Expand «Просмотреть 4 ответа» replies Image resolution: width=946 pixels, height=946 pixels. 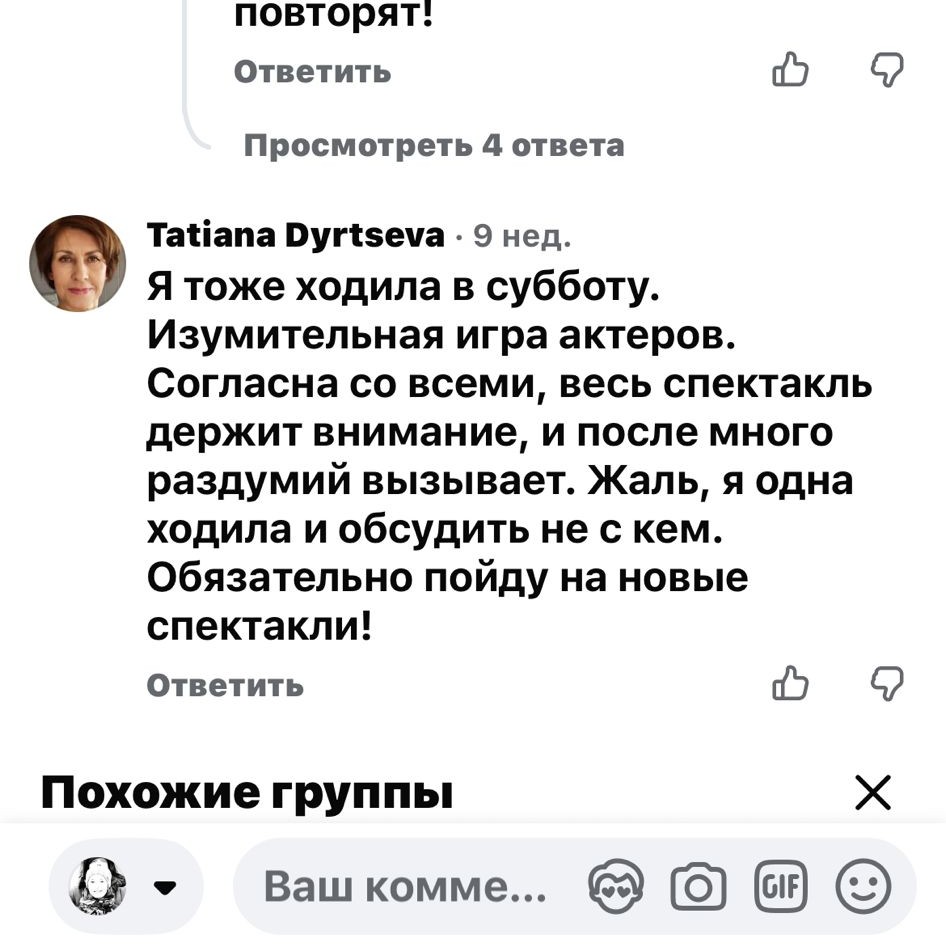pyautogui.click(x=435, y=146)
